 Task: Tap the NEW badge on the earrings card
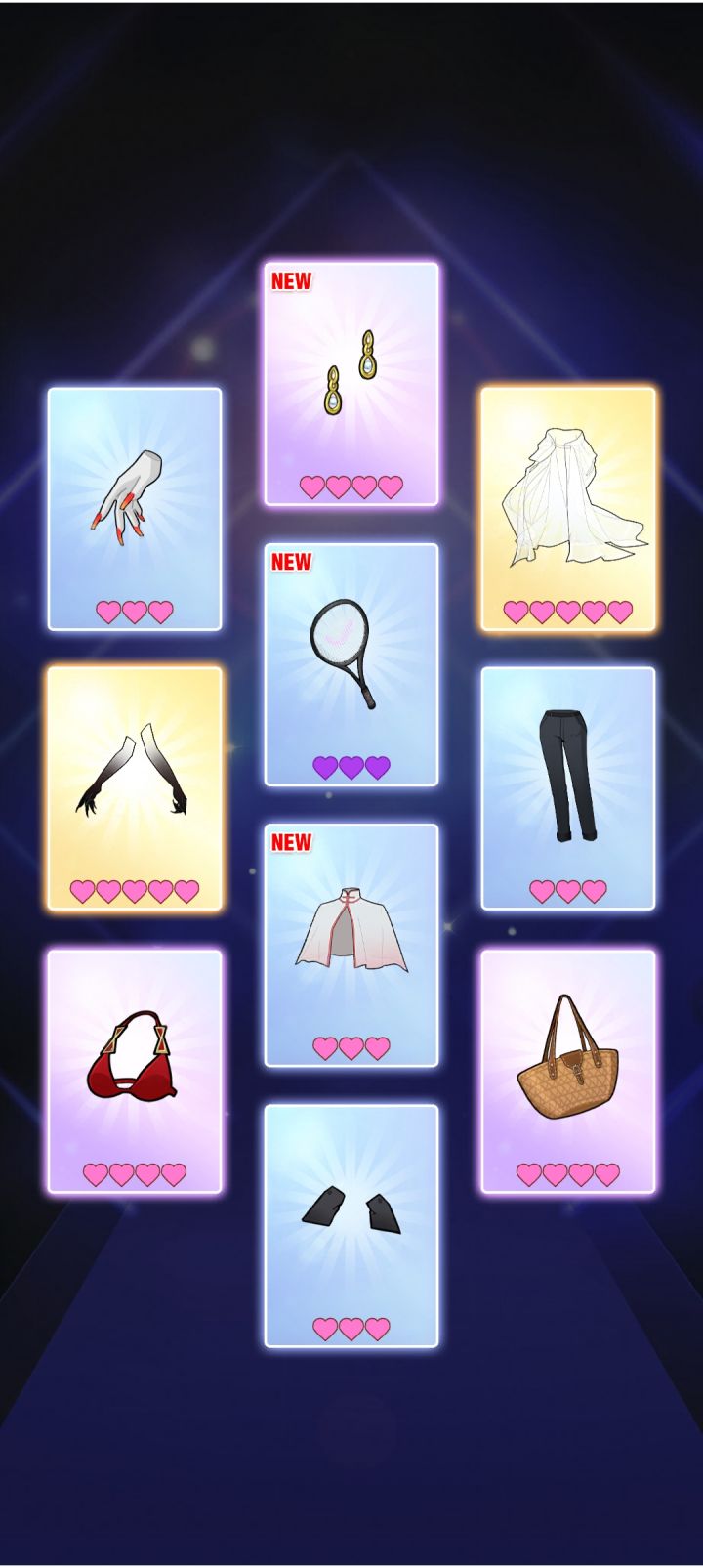coord(290,281)
